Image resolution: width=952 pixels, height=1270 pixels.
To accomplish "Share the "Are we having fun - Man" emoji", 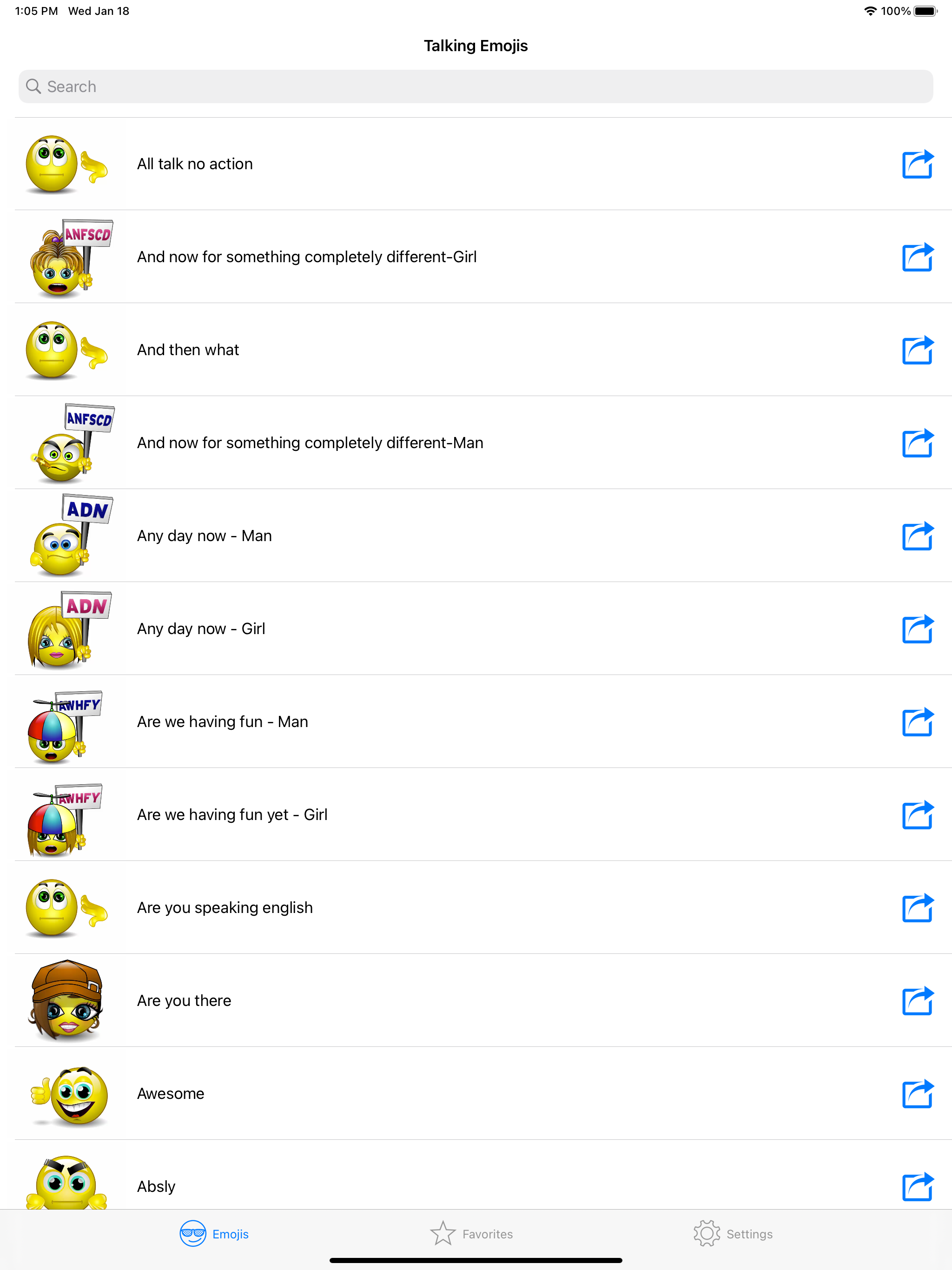I will [x=917, y=721].
